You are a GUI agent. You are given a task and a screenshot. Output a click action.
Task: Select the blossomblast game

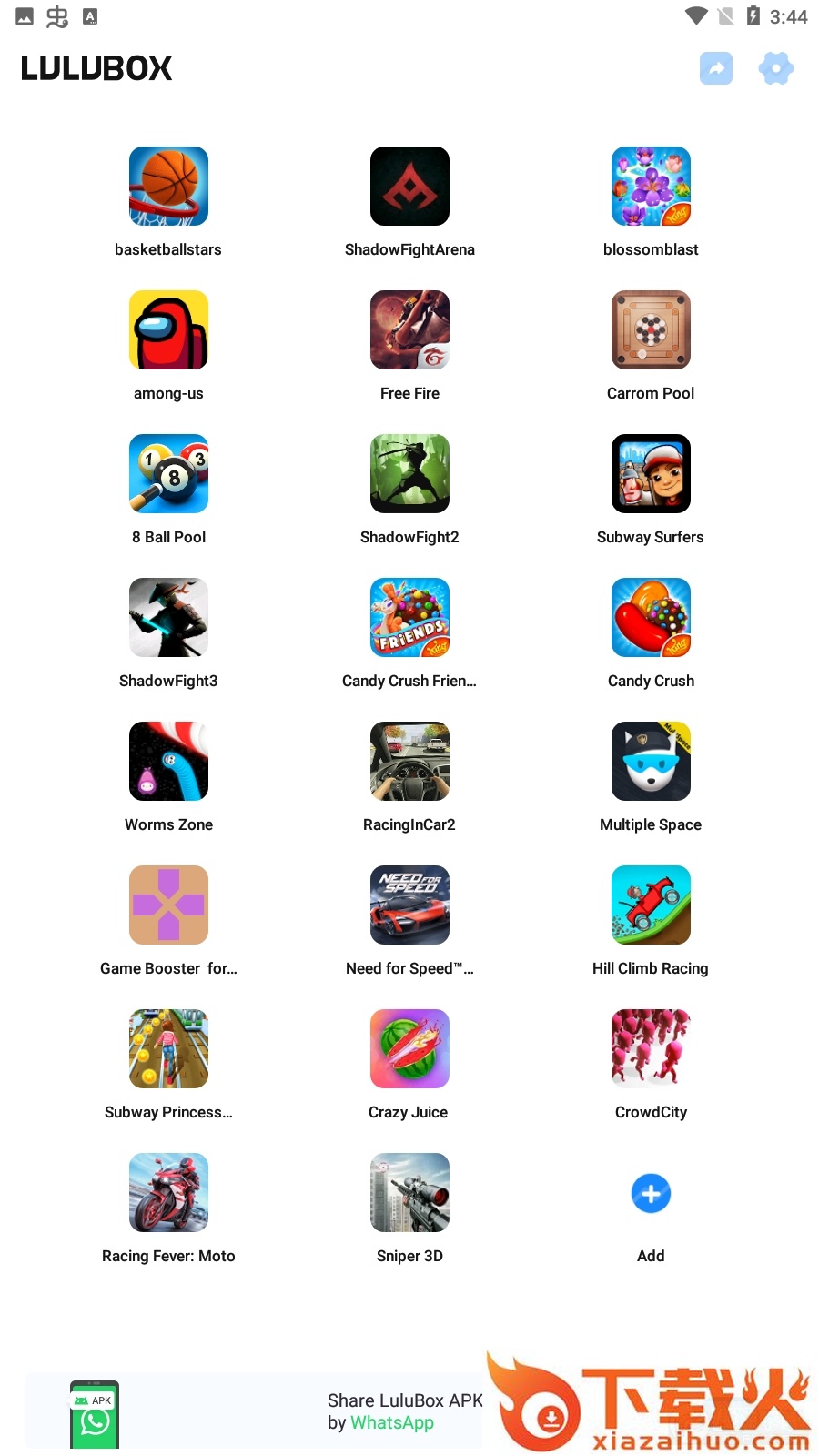click(x=651, y=187)
